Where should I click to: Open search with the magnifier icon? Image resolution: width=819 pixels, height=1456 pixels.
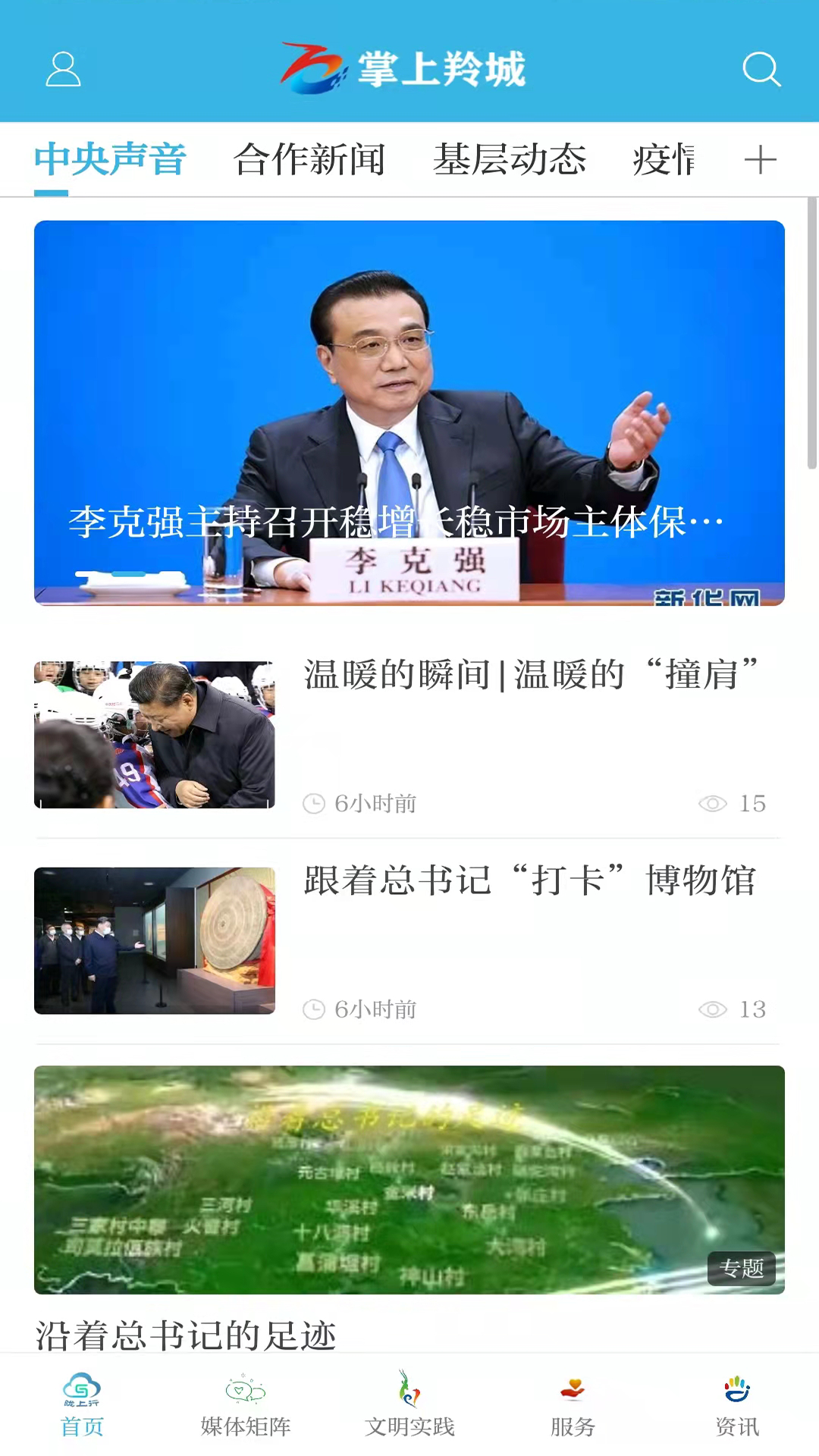pyautogui.click(x=761, y=70)
